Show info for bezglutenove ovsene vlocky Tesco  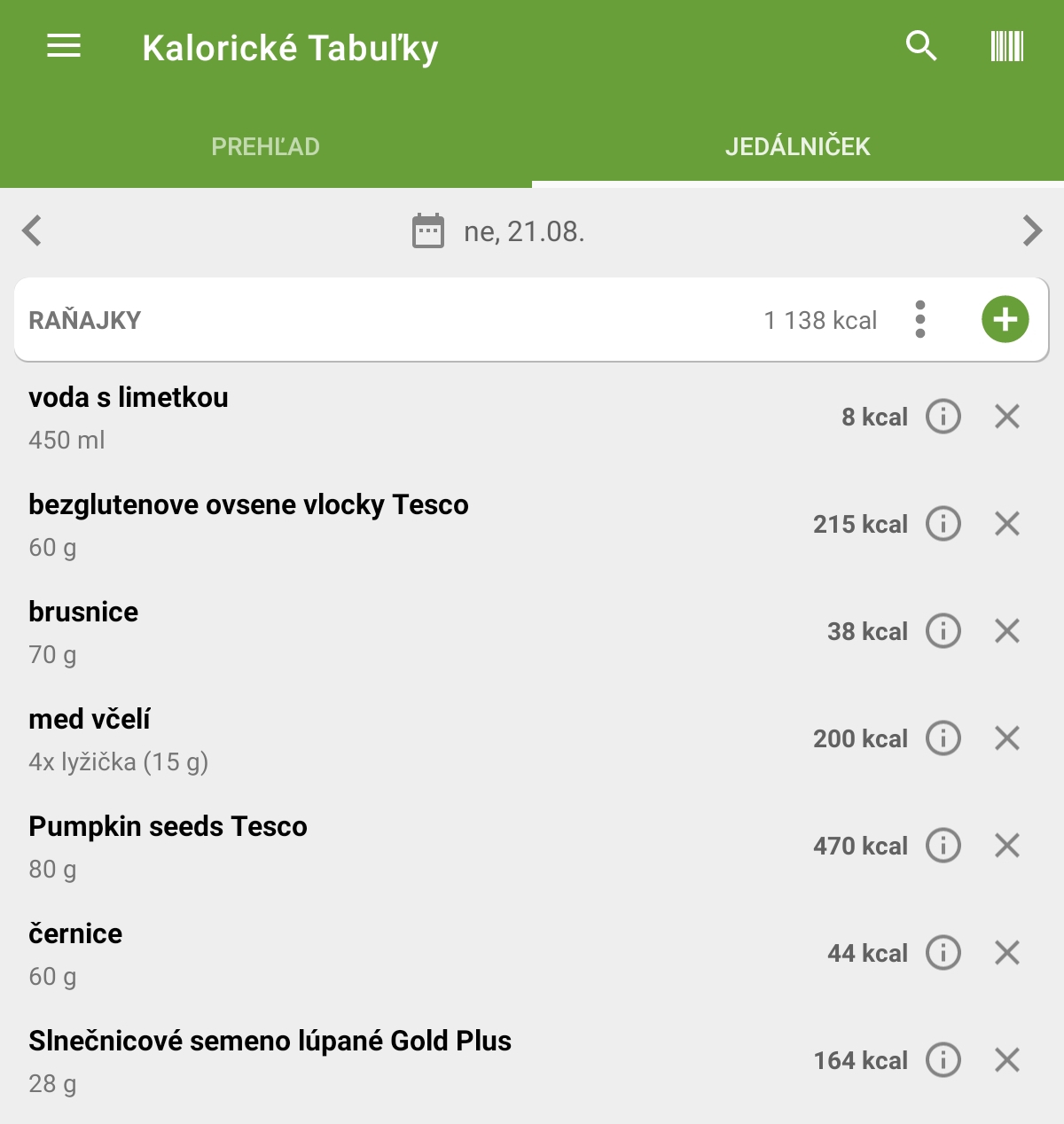pyautogui.click(x=943, y=524)
